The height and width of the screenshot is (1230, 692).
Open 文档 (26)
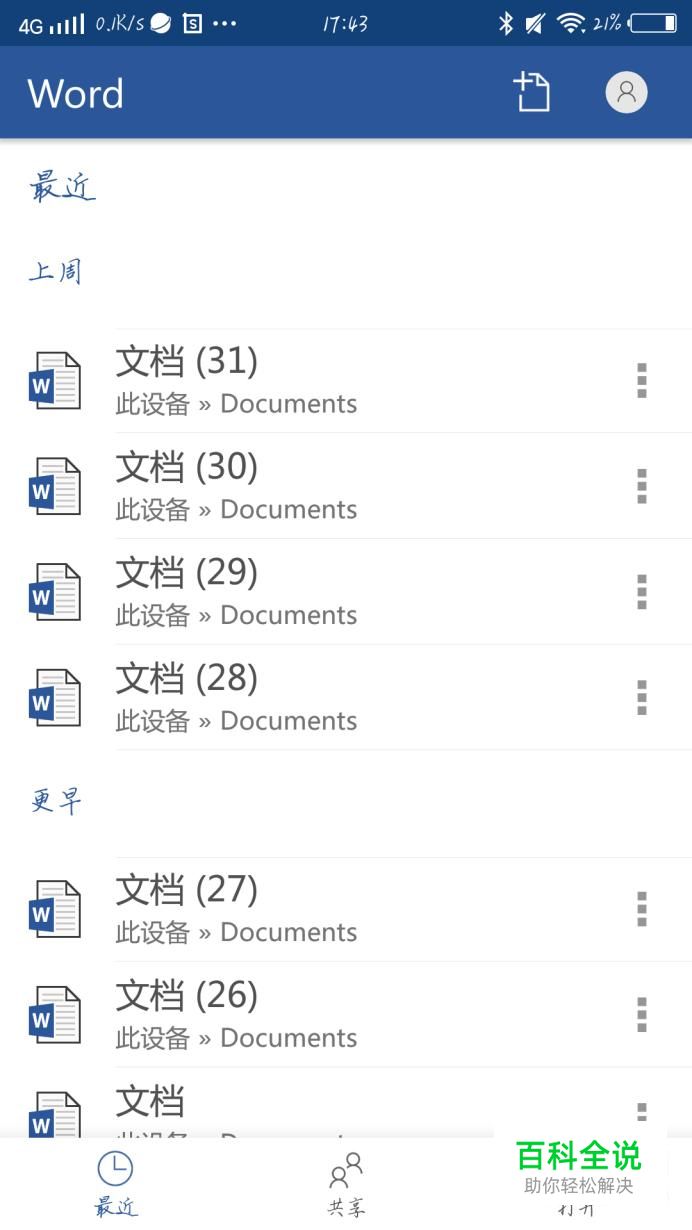236,1015
